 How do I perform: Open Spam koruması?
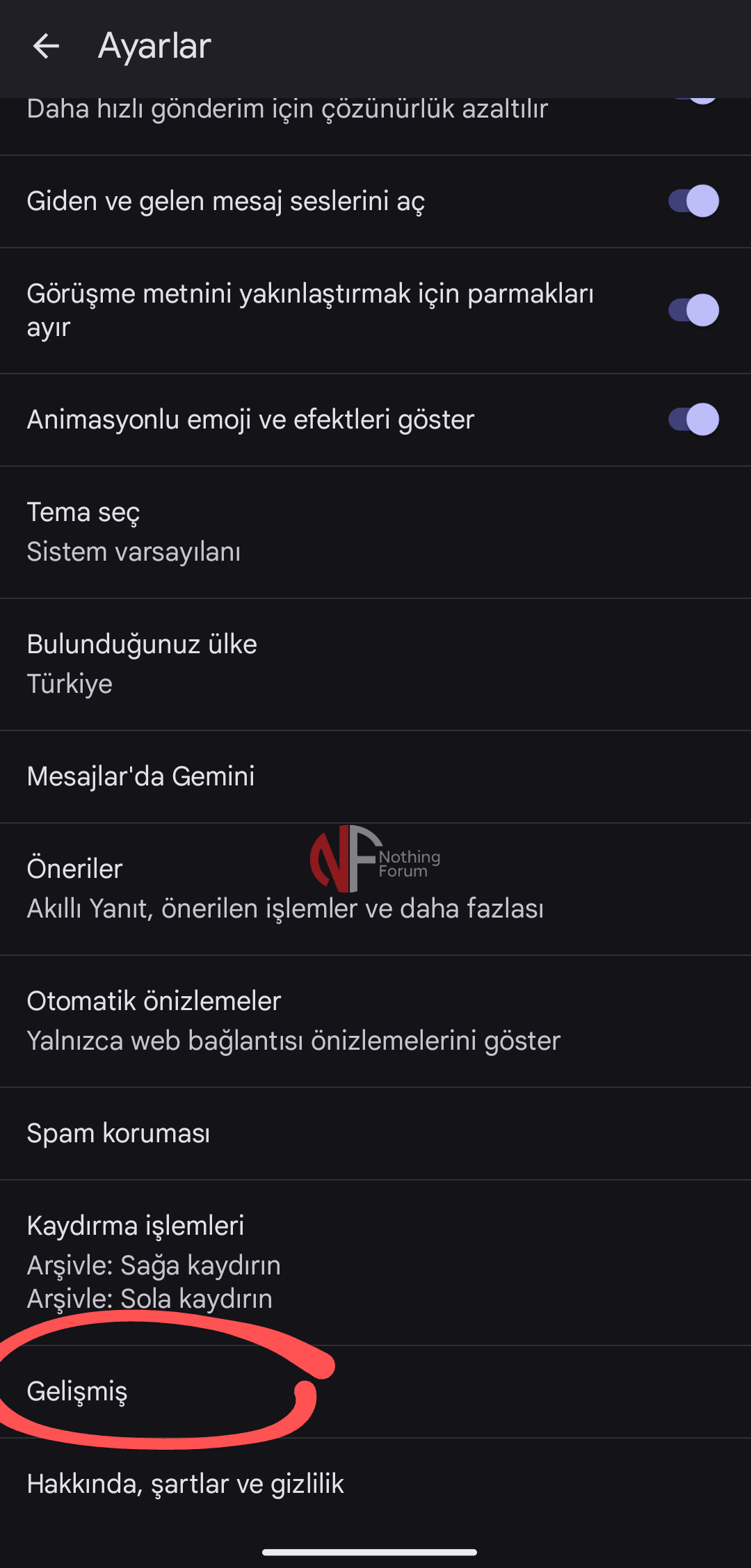[375, 1133]
